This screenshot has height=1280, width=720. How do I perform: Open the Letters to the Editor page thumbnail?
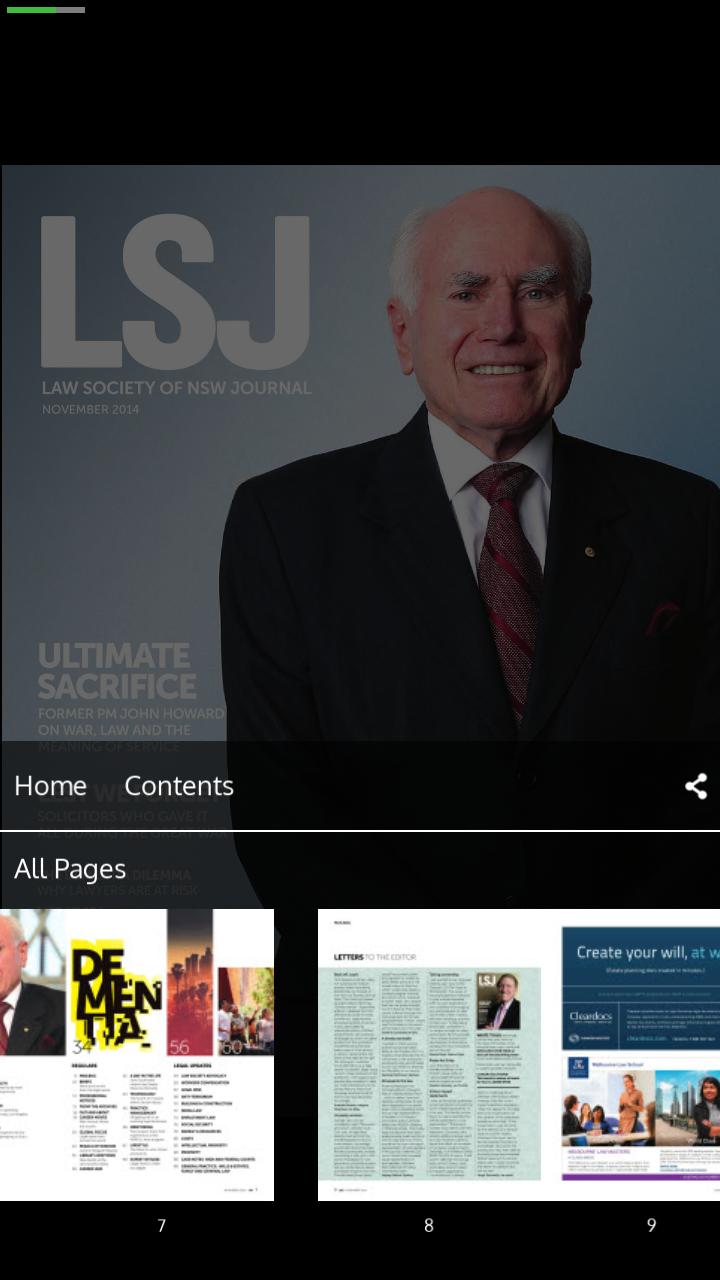pos(429,1055)
